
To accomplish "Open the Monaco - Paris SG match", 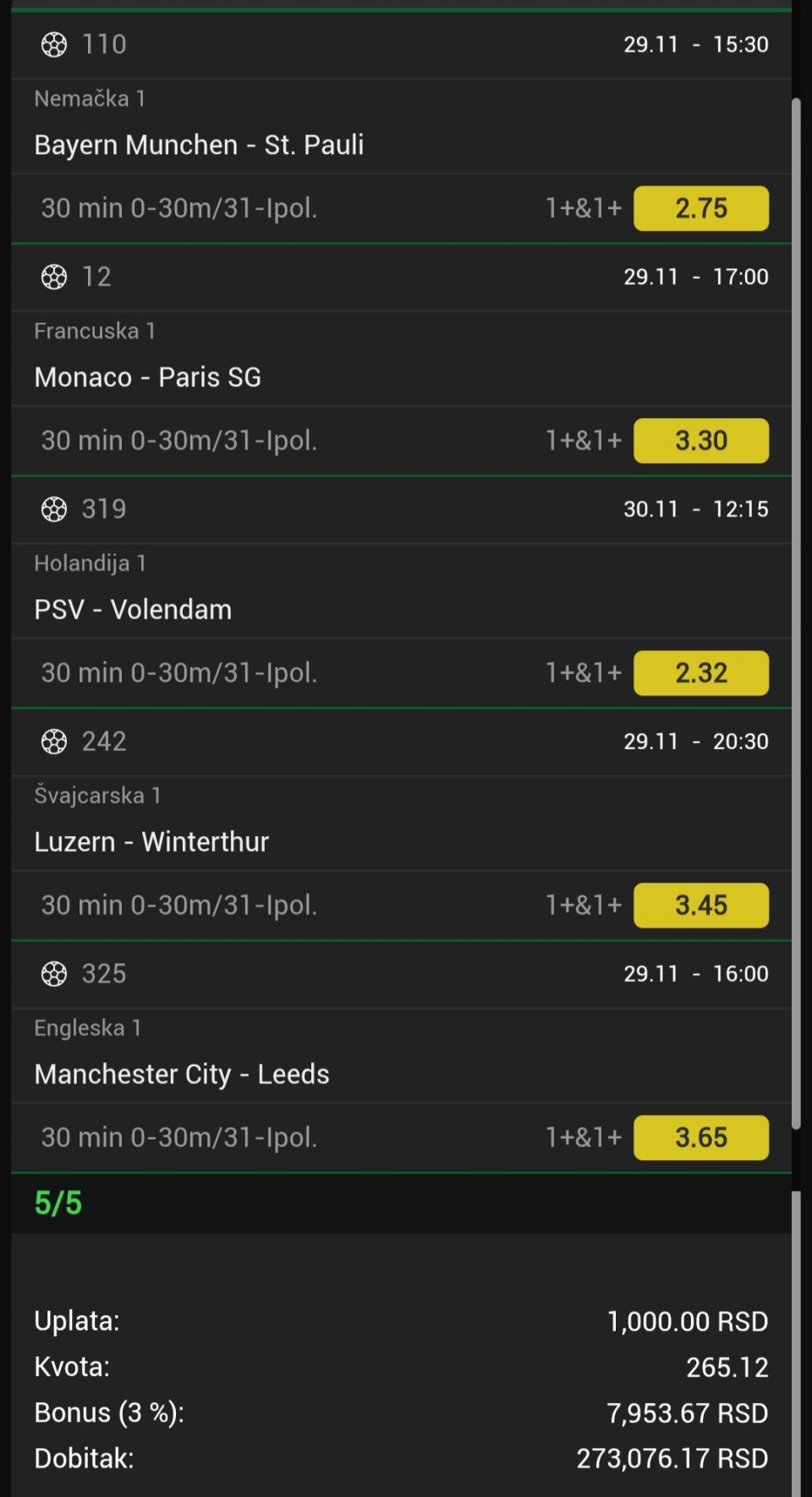I will point(148,377).
